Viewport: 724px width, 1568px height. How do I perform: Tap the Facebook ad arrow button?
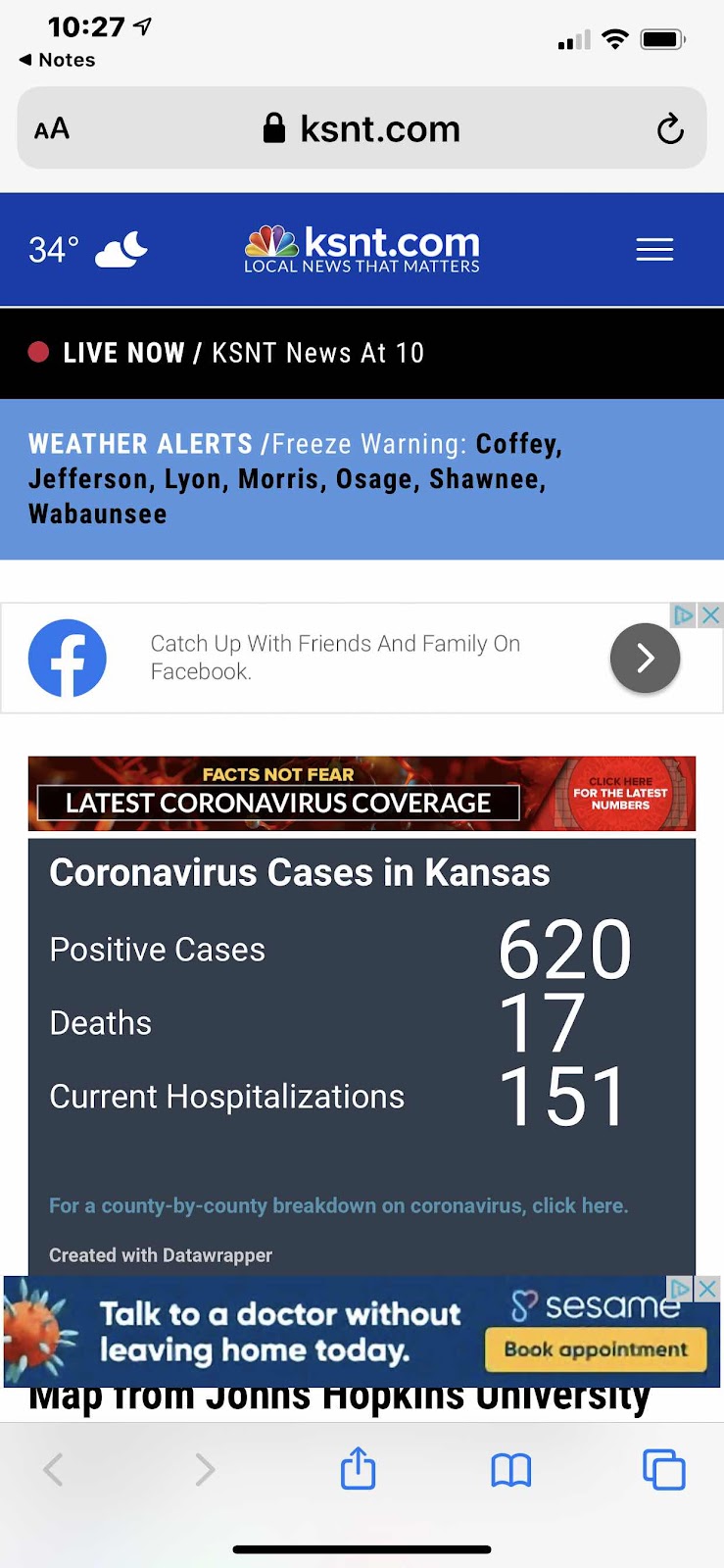(645, 658)
